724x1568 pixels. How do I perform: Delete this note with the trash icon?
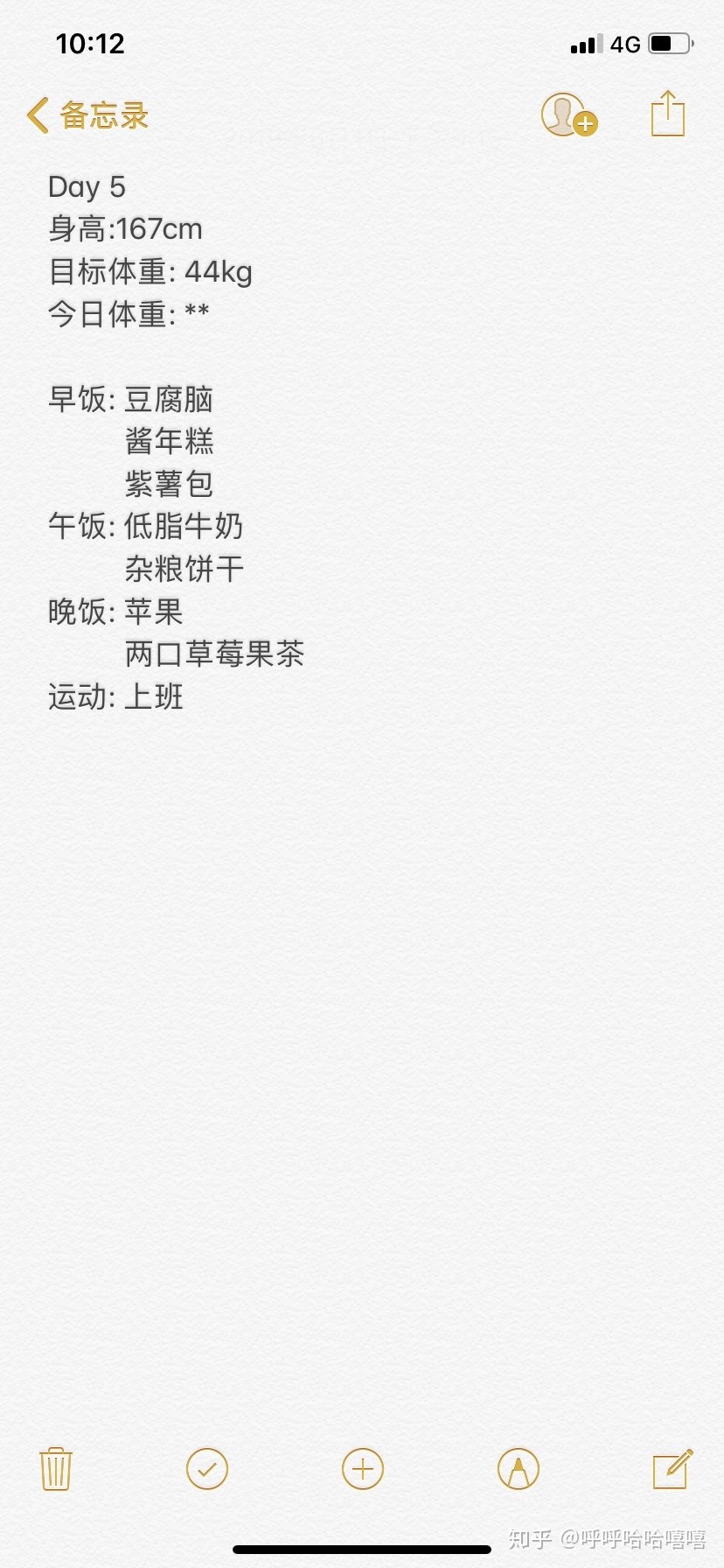(x=56, y=1469)
